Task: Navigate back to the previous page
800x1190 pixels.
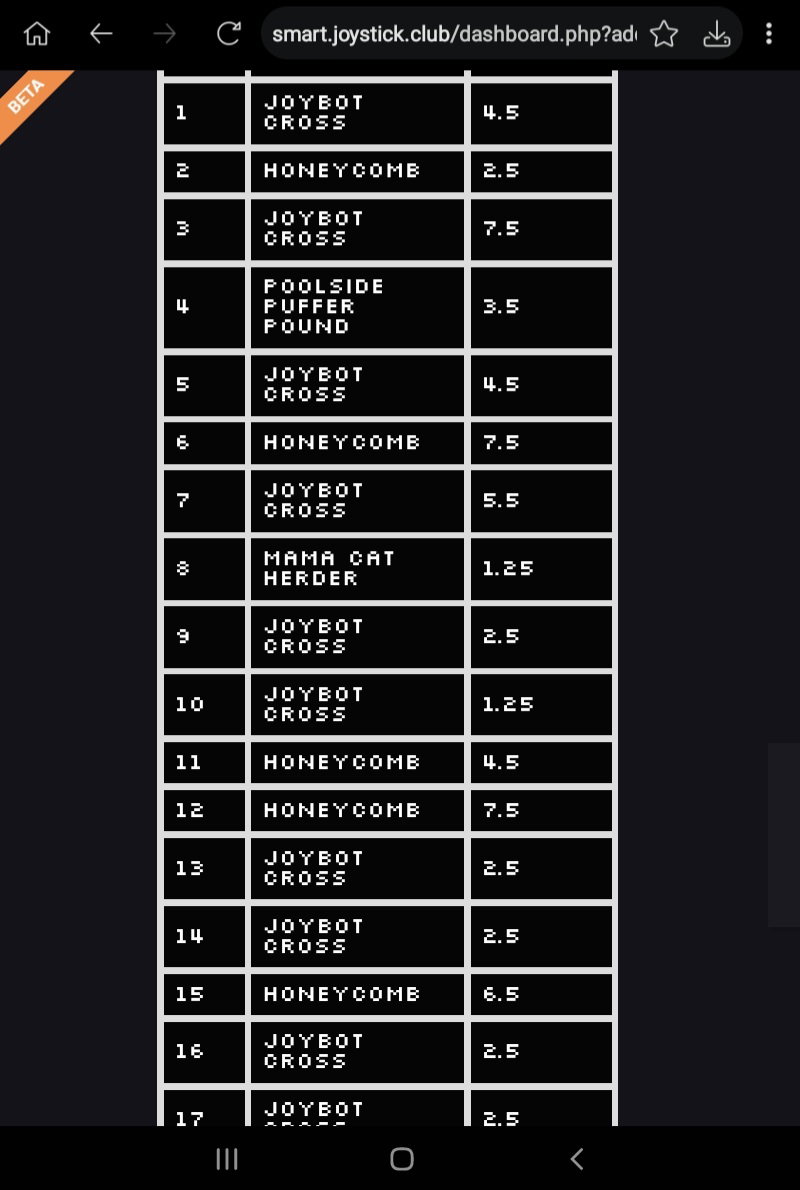Action: click(101, 33)
